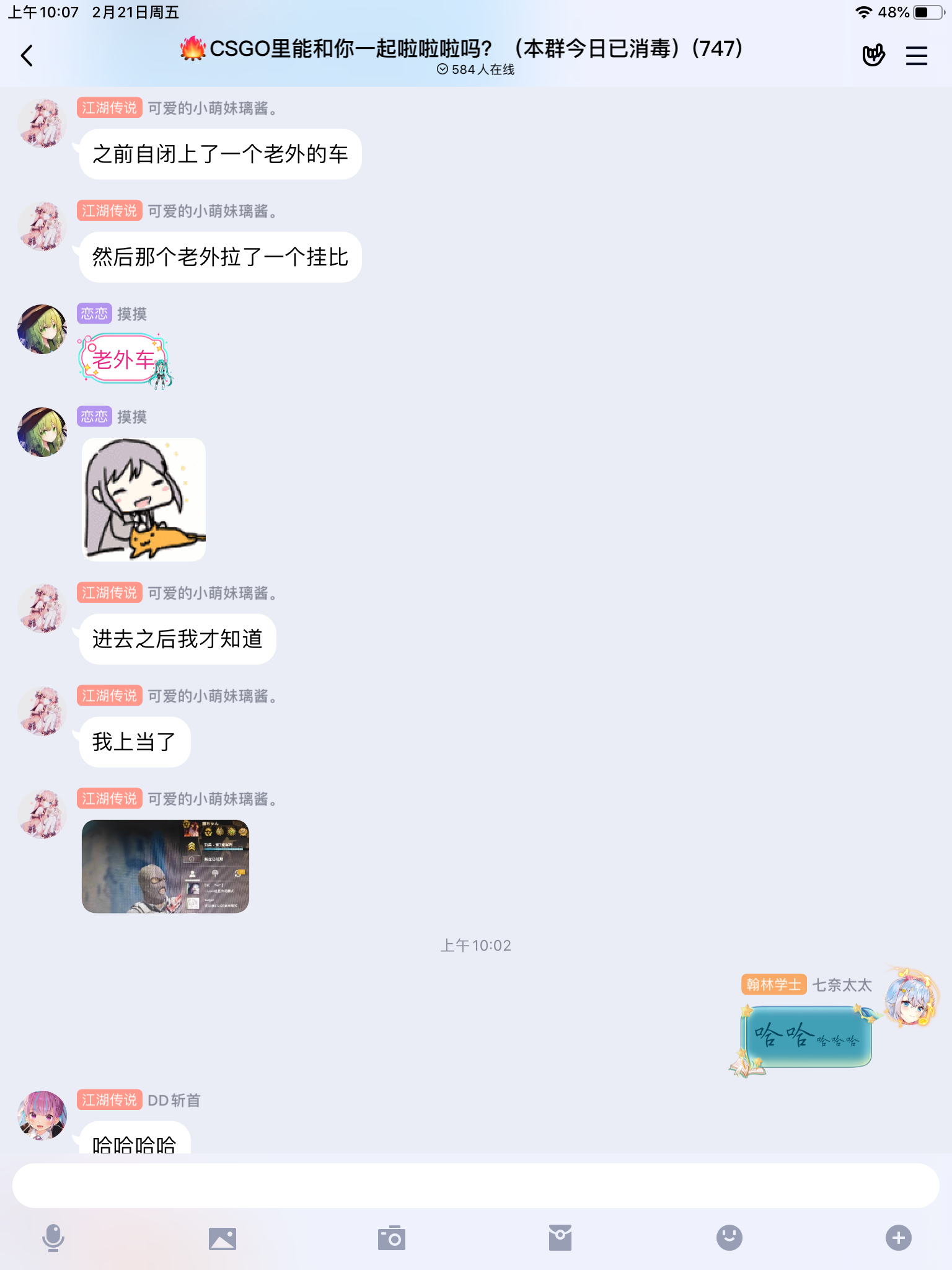Tap the gift bag icon in input bar
The height and width of the screenshot is (1270, 952).
[560, 1237]
